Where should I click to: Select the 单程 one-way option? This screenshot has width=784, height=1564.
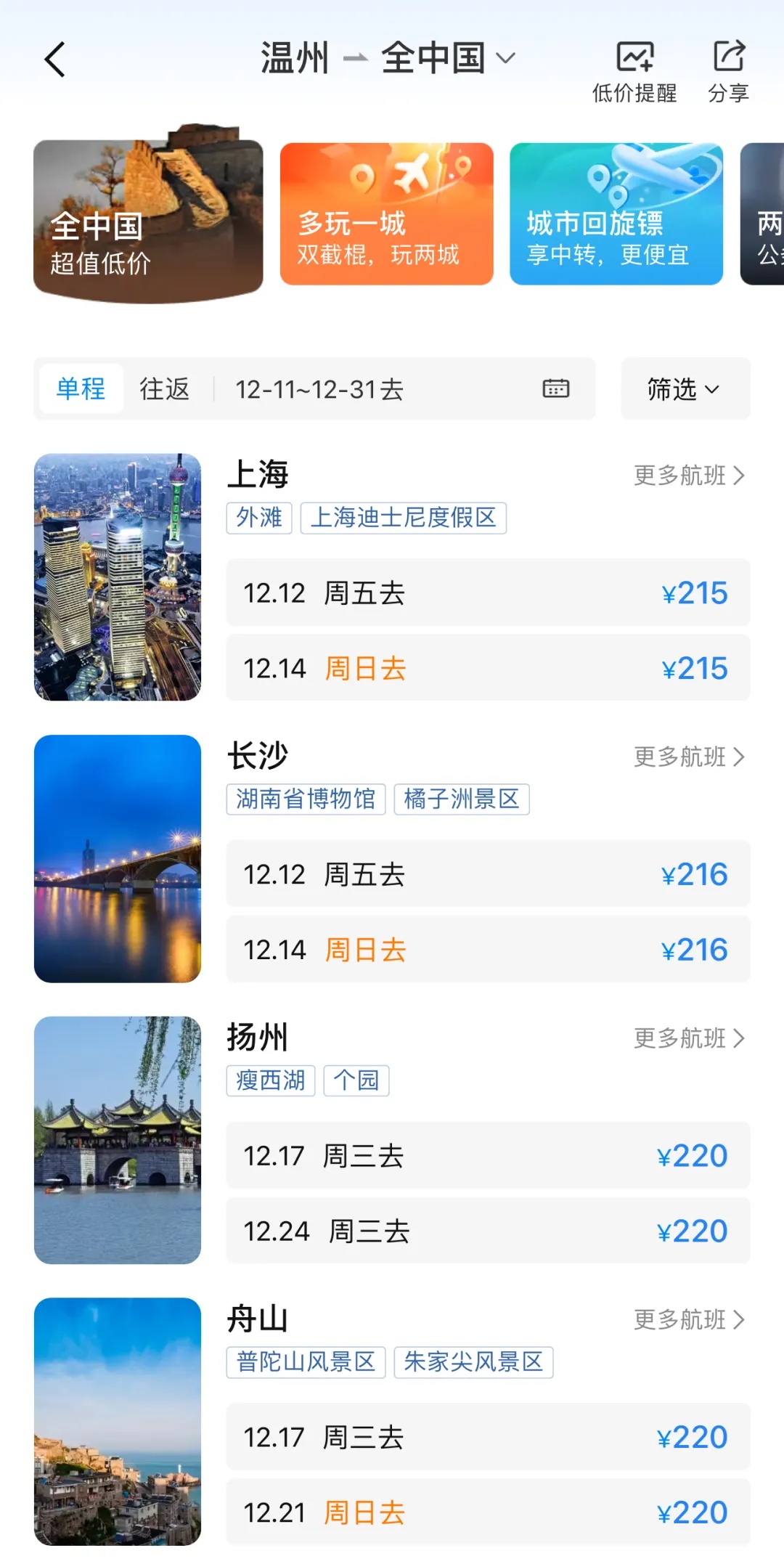(81, 389)
